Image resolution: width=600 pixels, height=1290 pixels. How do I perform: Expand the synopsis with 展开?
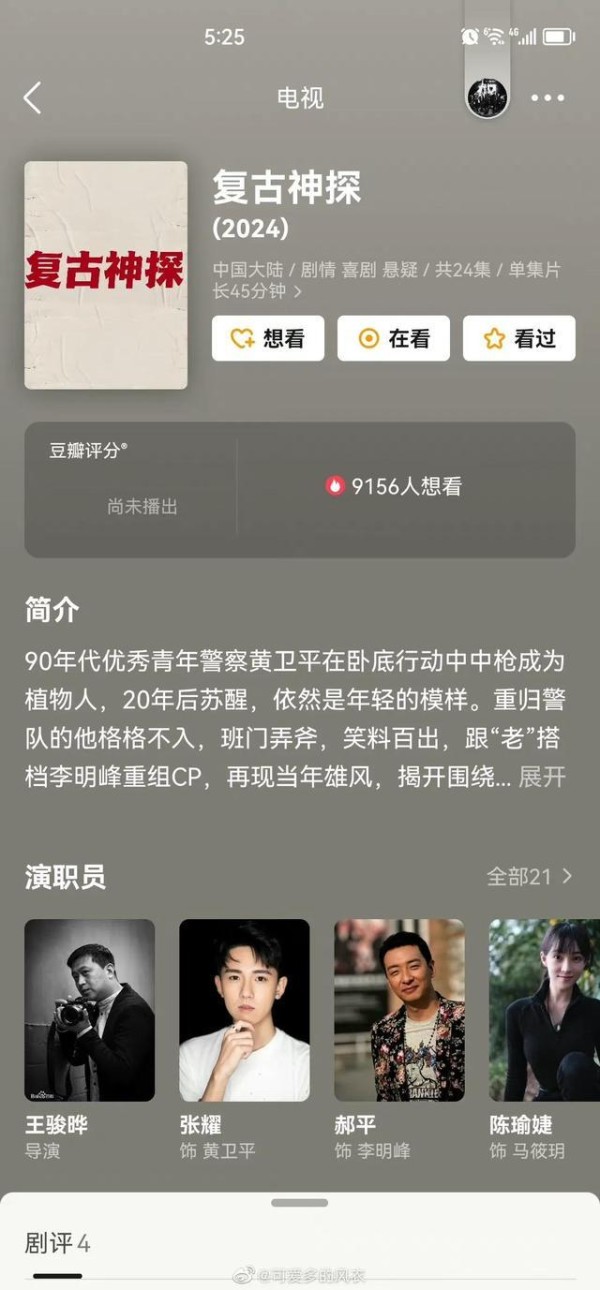tap(542, 777)
